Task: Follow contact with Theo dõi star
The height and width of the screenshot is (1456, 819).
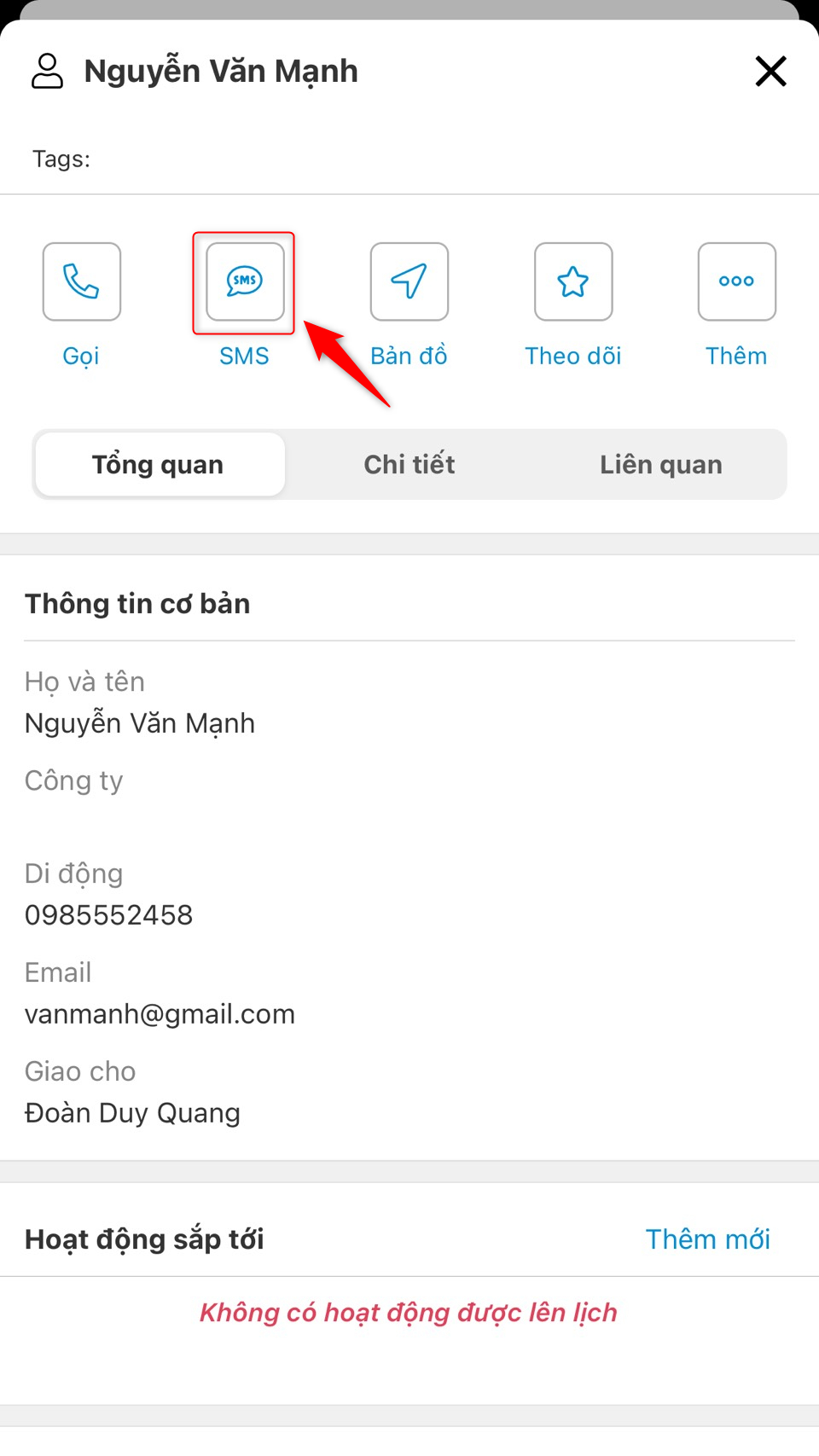Action: 573,282
